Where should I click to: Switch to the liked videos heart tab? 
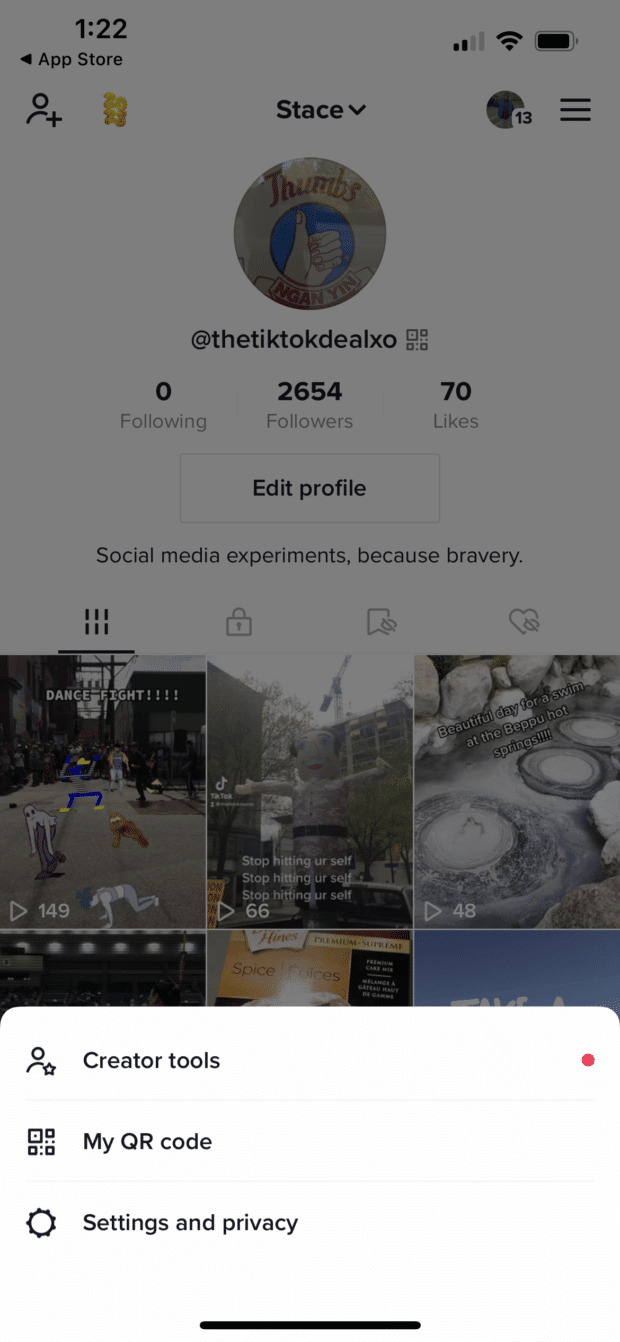(x=524, y=622)
